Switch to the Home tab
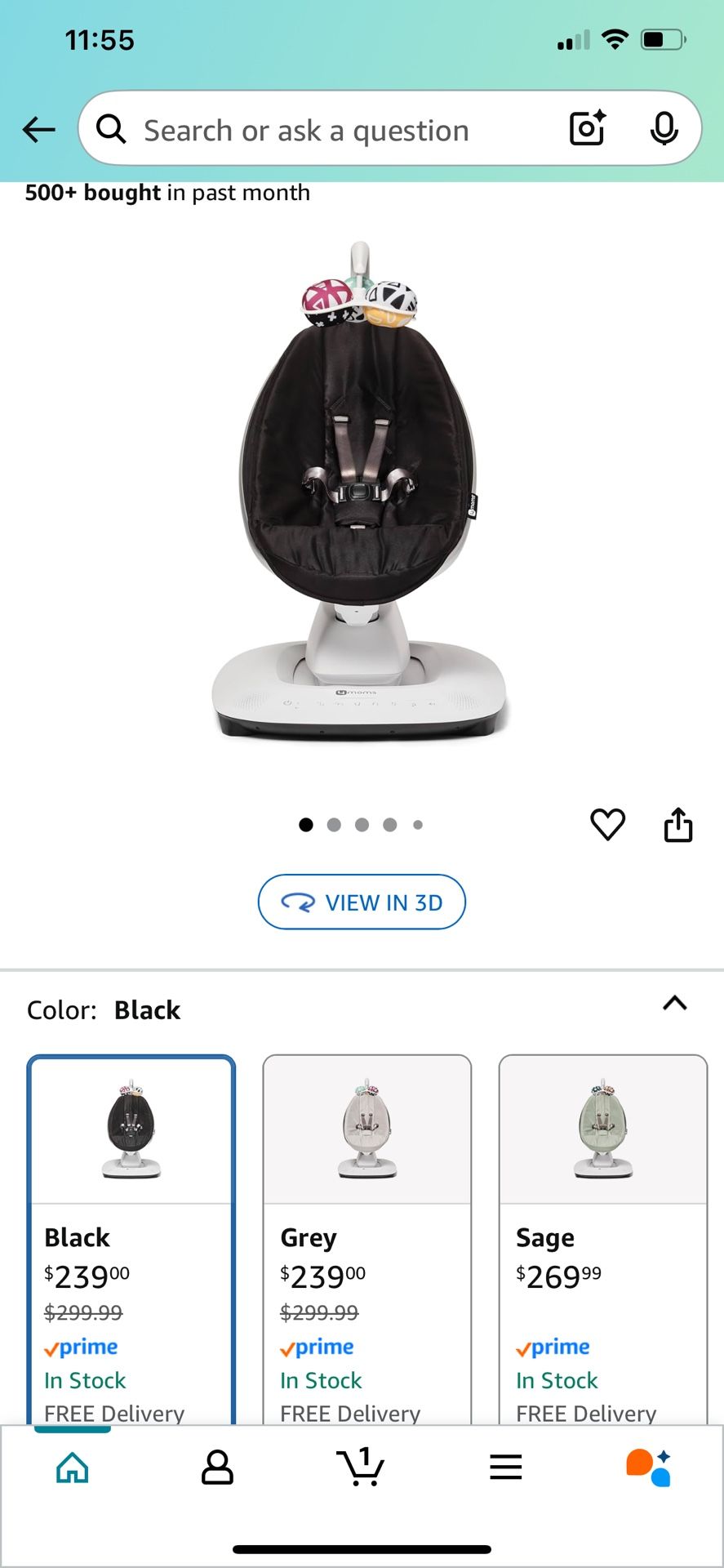 point(73,1468)
